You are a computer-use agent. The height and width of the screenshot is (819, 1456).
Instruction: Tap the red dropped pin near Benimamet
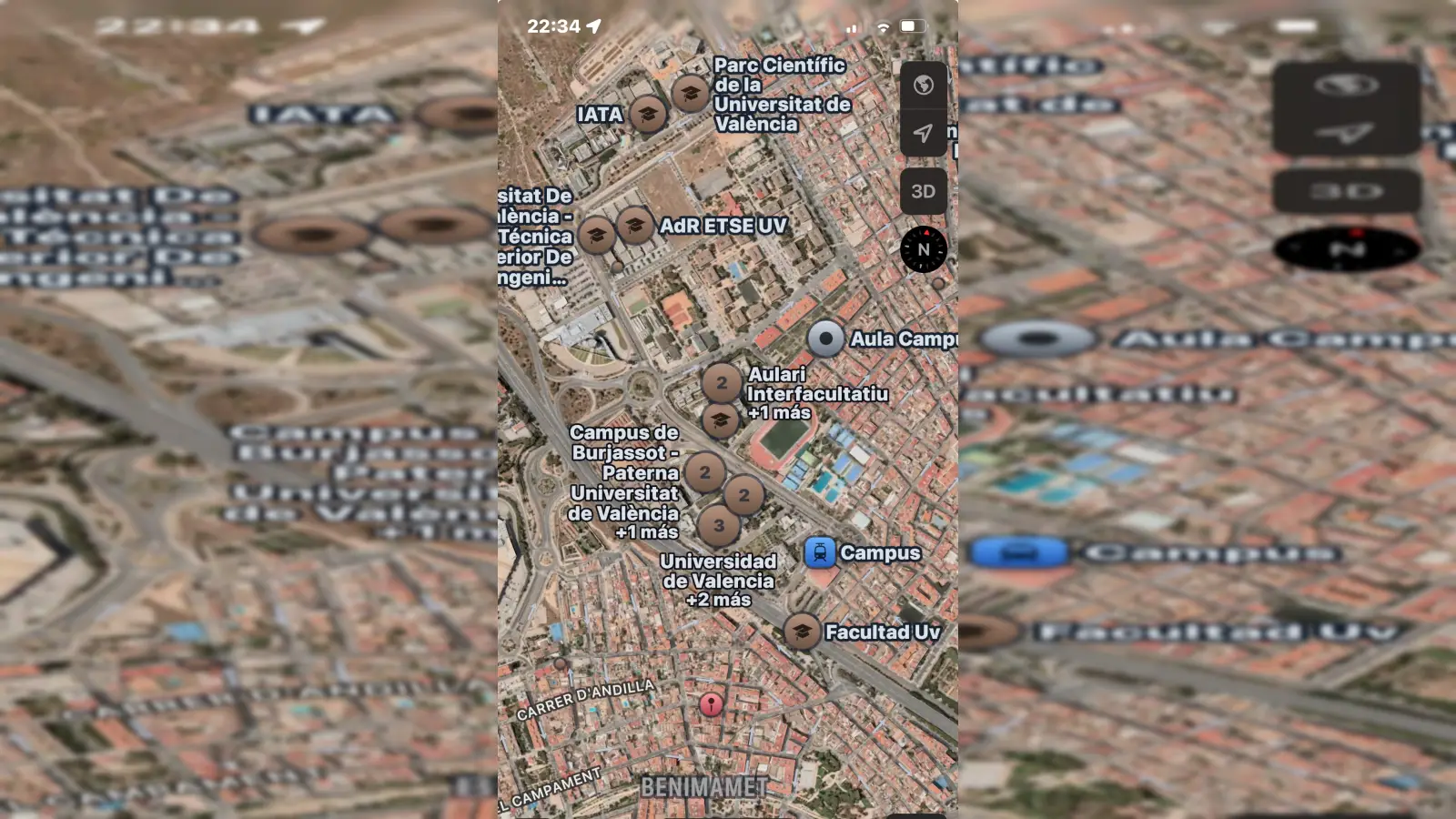coord(711,703)
